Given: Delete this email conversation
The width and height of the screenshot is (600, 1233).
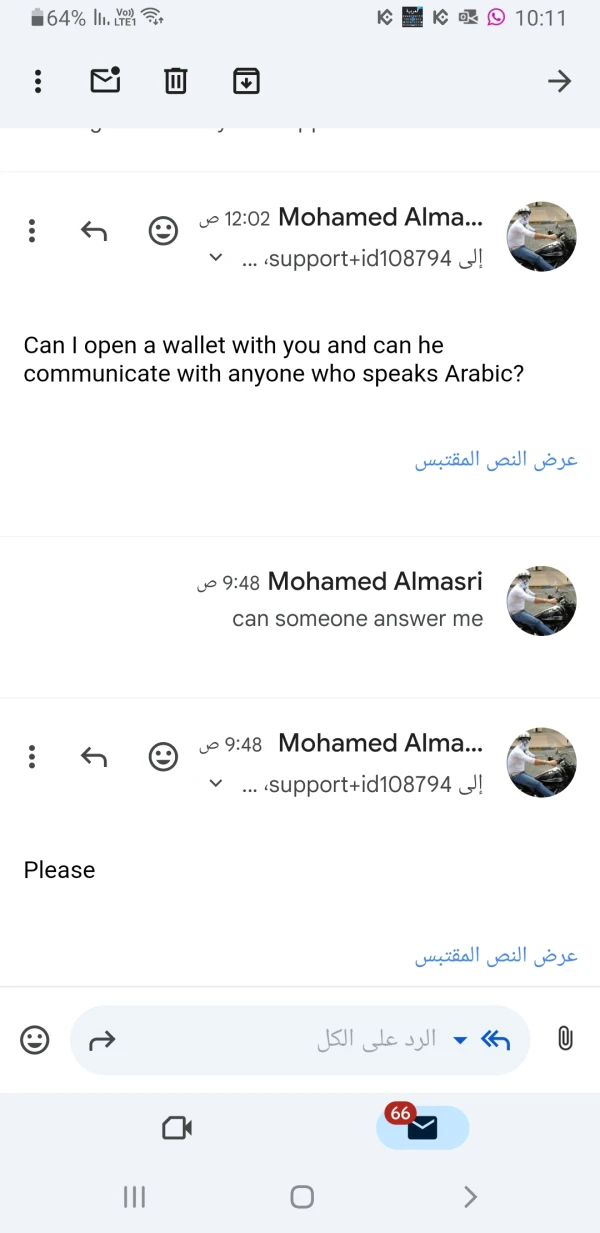Looking at the screenshot, I should pyautogui.click(x=175, y=81).
